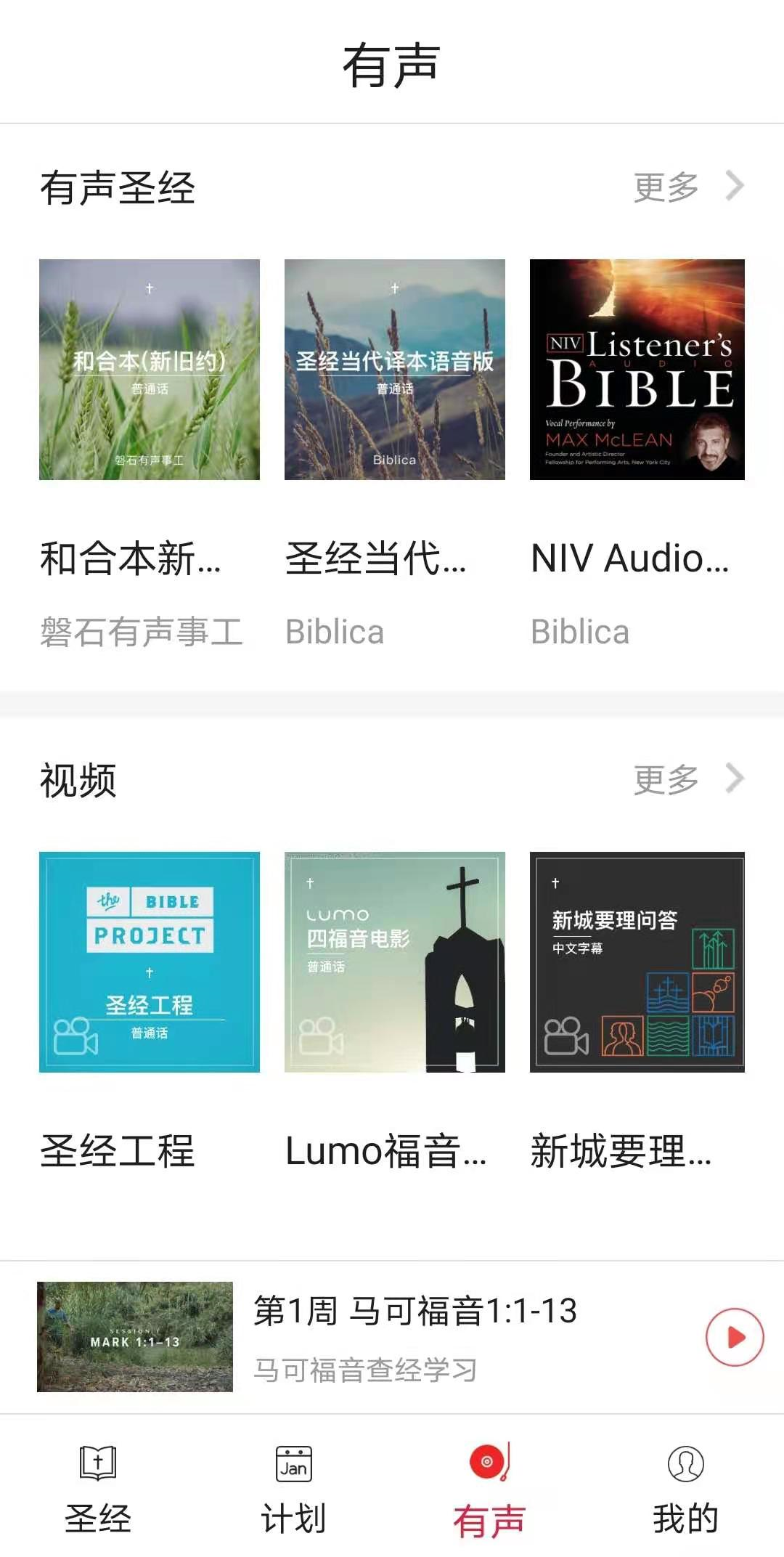Open Lumo 四福音电影 video tile
Viewport: 784px width, 1557px height.
click(394, 962)
